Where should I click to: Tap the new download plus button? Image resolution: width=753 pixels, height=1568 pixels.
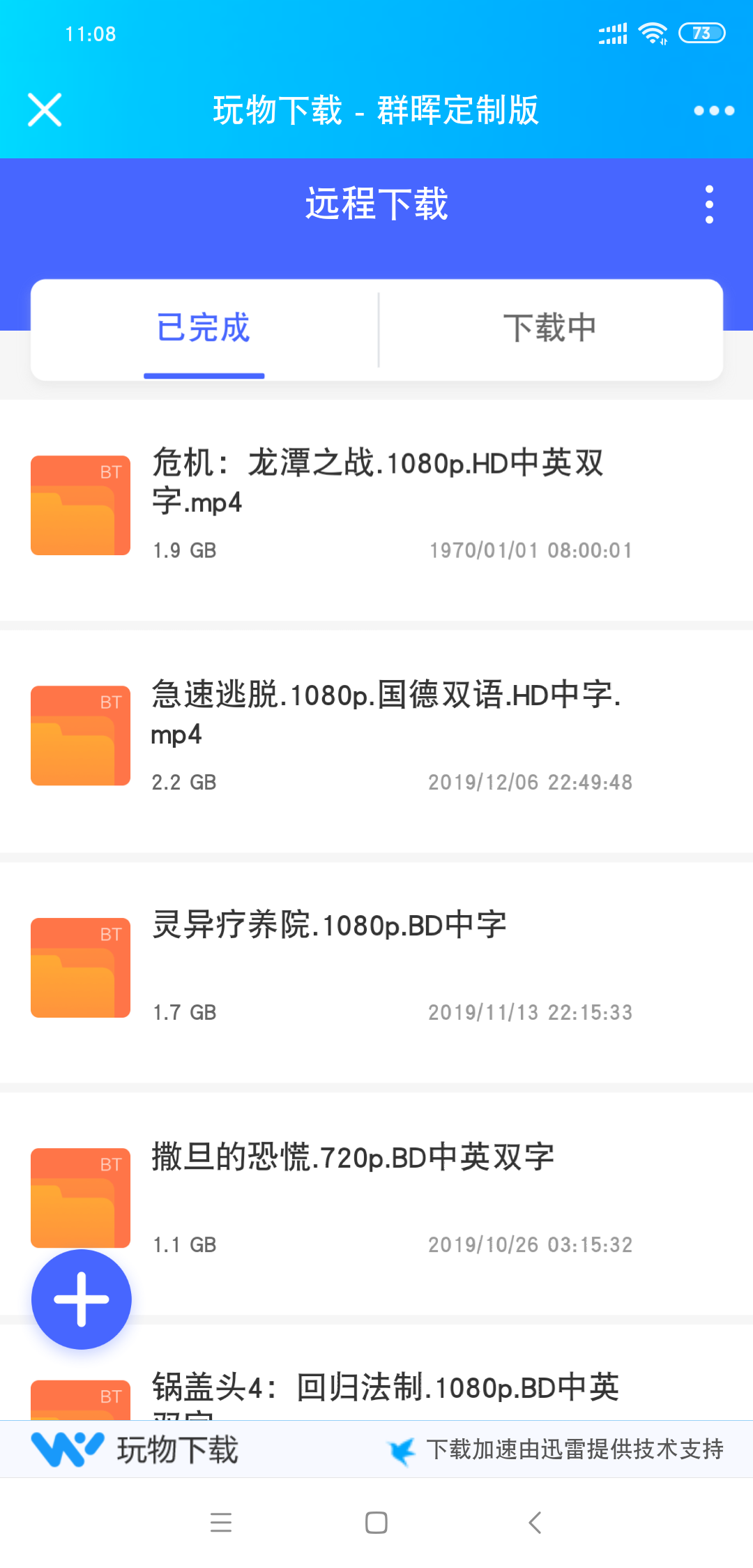click(81, 1297)
